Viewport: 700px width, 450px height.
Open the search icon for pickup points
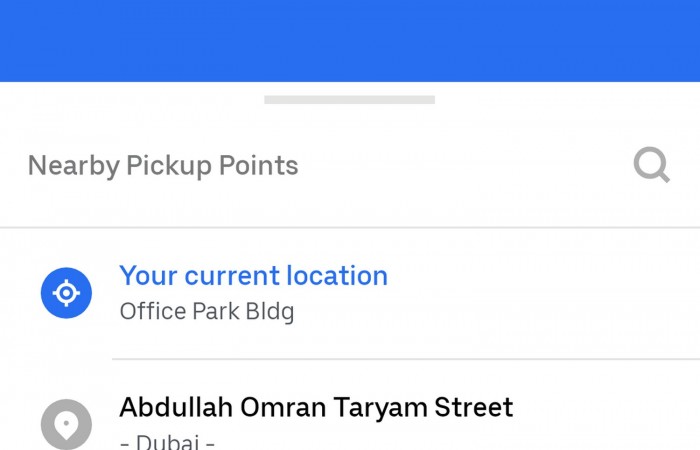pos(651,165)
